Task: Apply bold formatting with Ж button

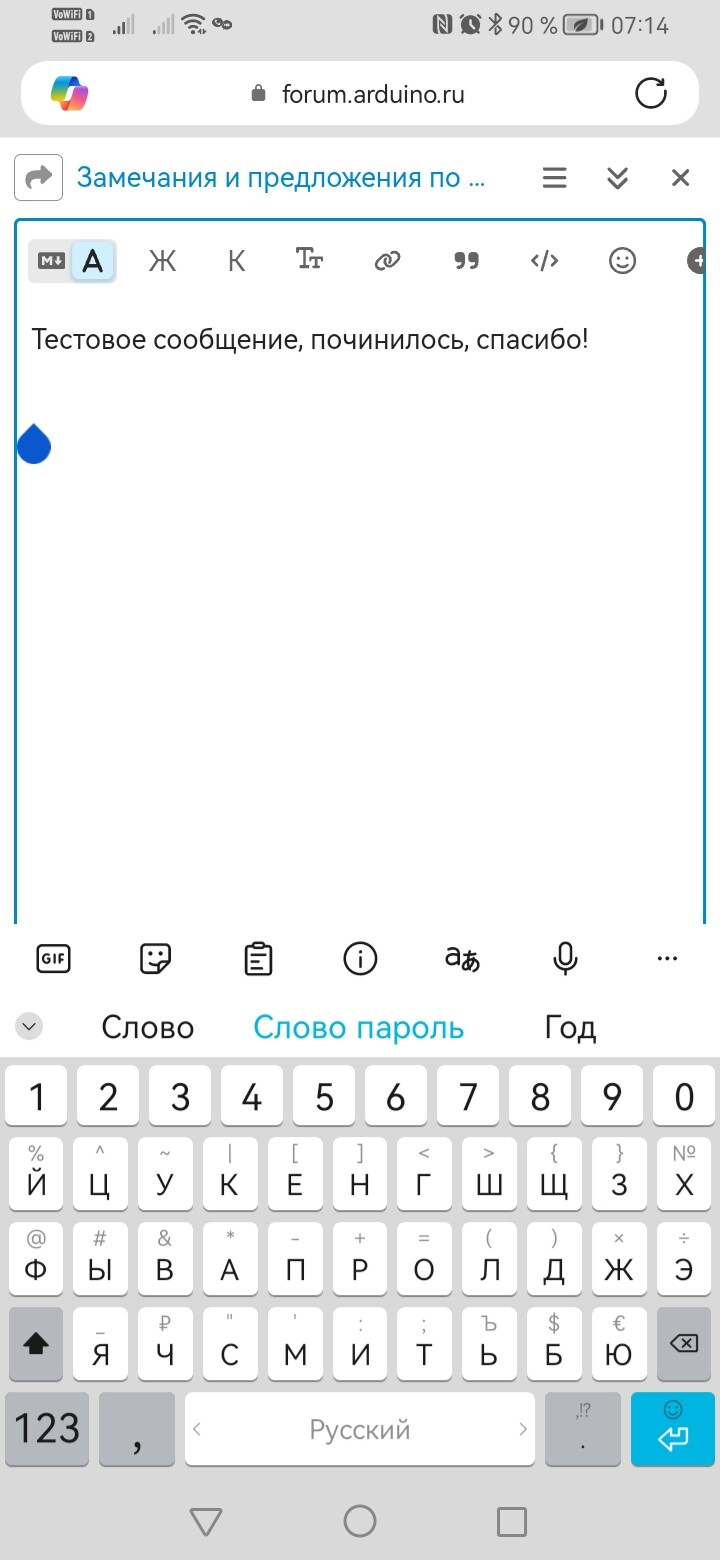Action: (x=162, y=261)
